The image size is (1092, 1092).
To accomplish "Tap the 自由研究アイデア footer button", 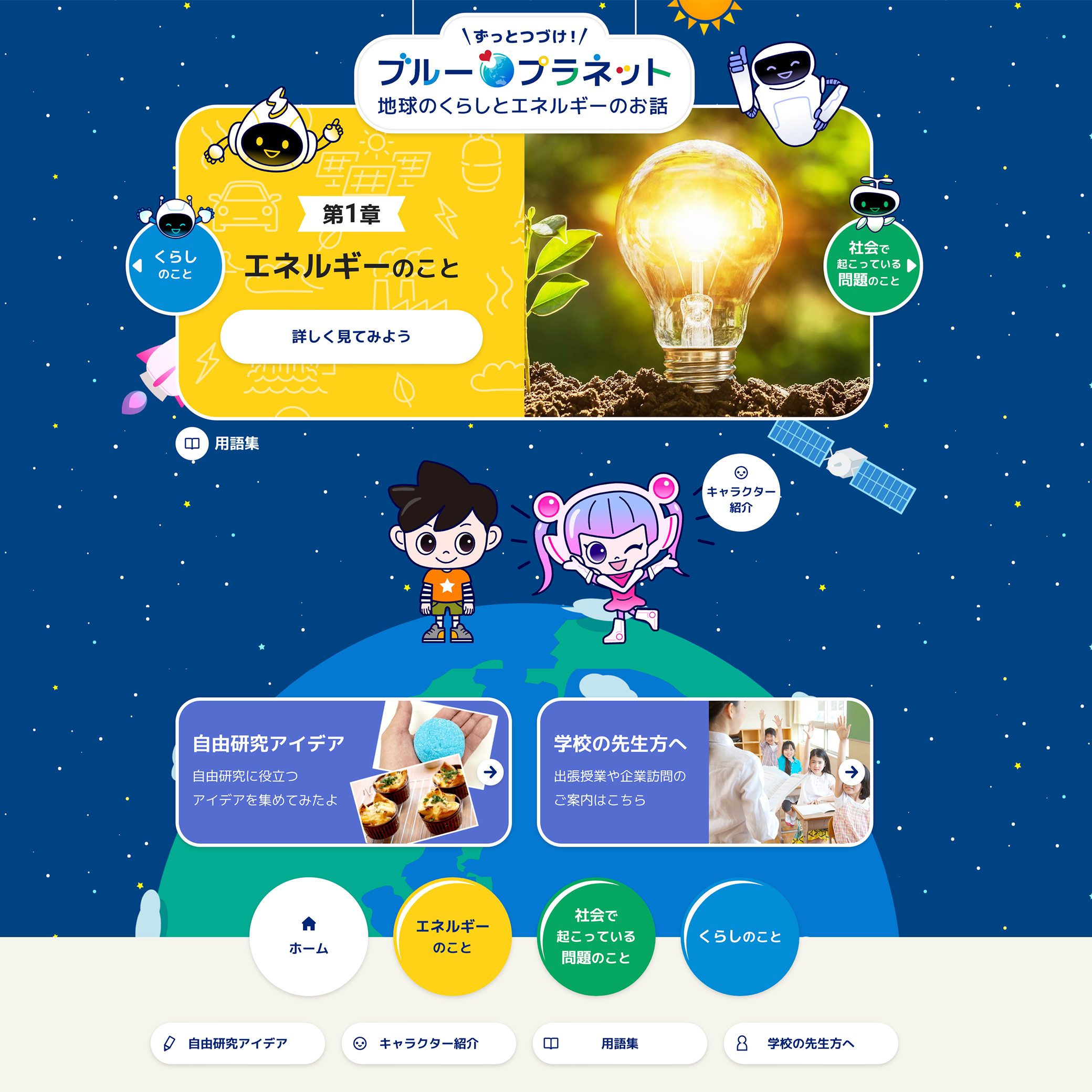I will coord(237,1043).
